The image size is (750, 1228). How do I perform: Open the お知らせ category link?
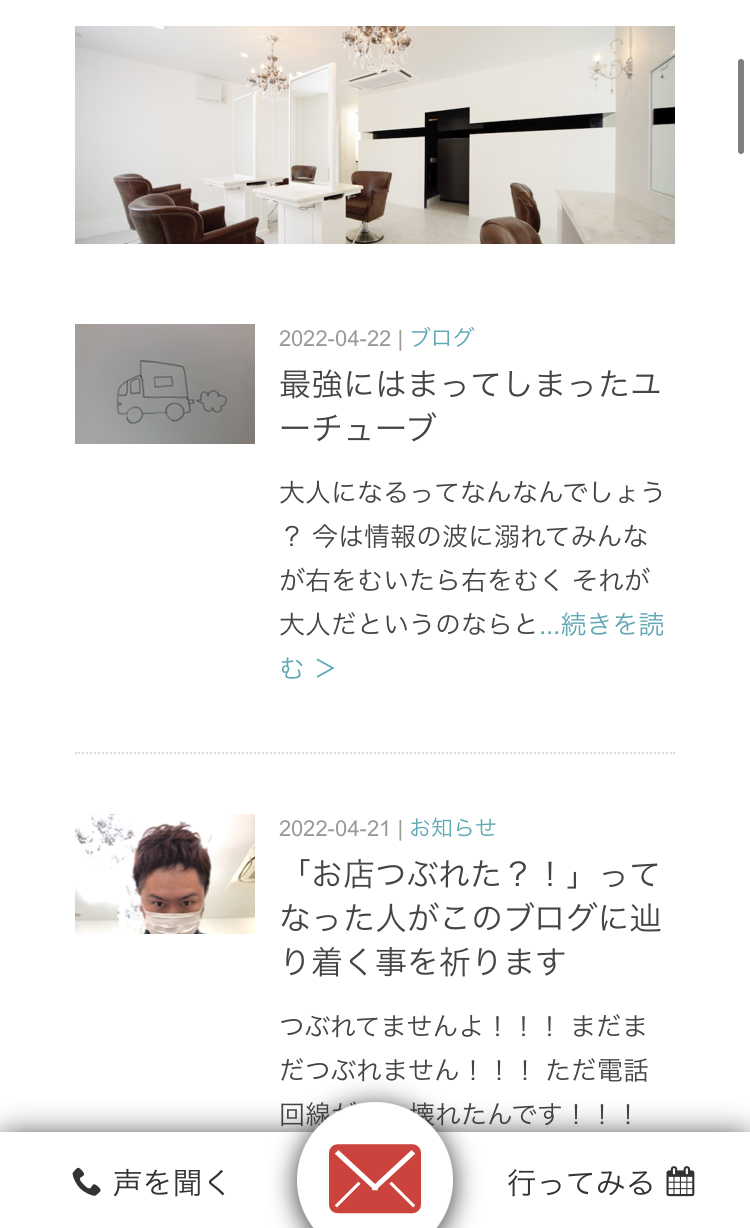pyautogui.click(x=453, y=828)
